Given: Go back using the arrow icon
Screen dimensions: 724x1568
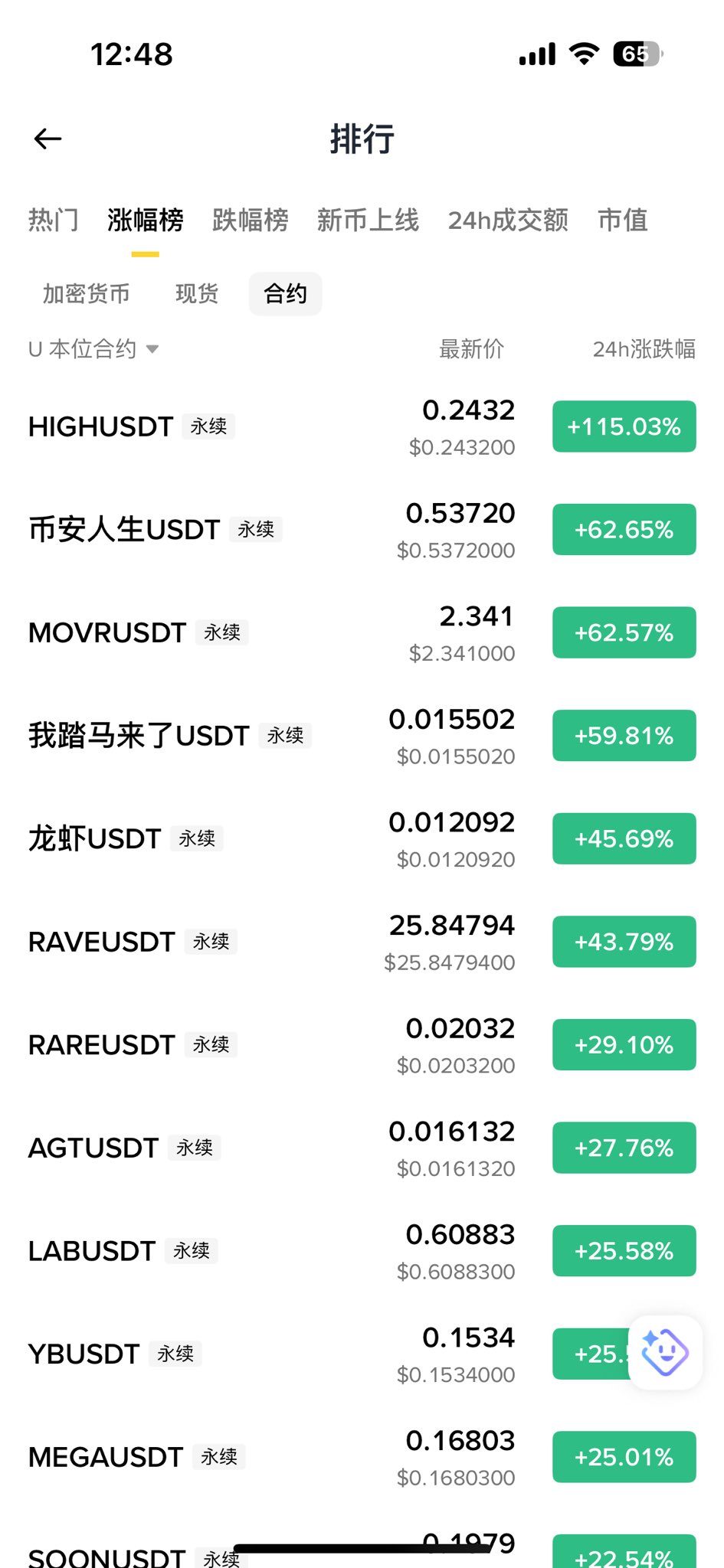Looking at the screenshot, I should (48, 139).
